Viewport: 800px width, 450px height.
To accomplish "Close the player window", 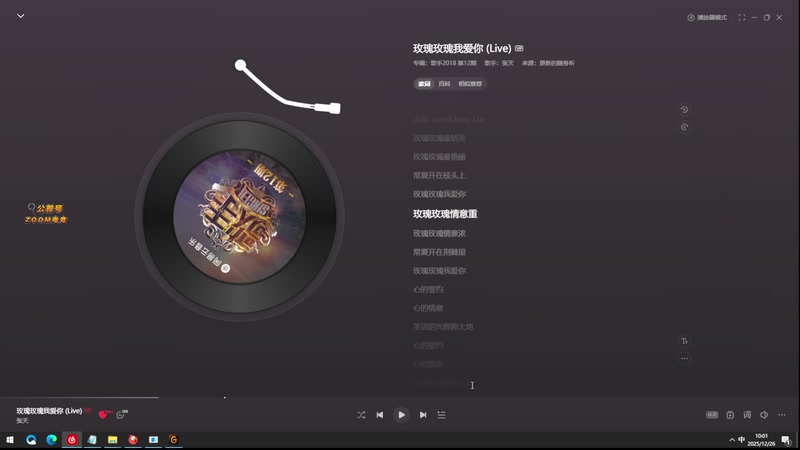I will (x=780, y=17).
